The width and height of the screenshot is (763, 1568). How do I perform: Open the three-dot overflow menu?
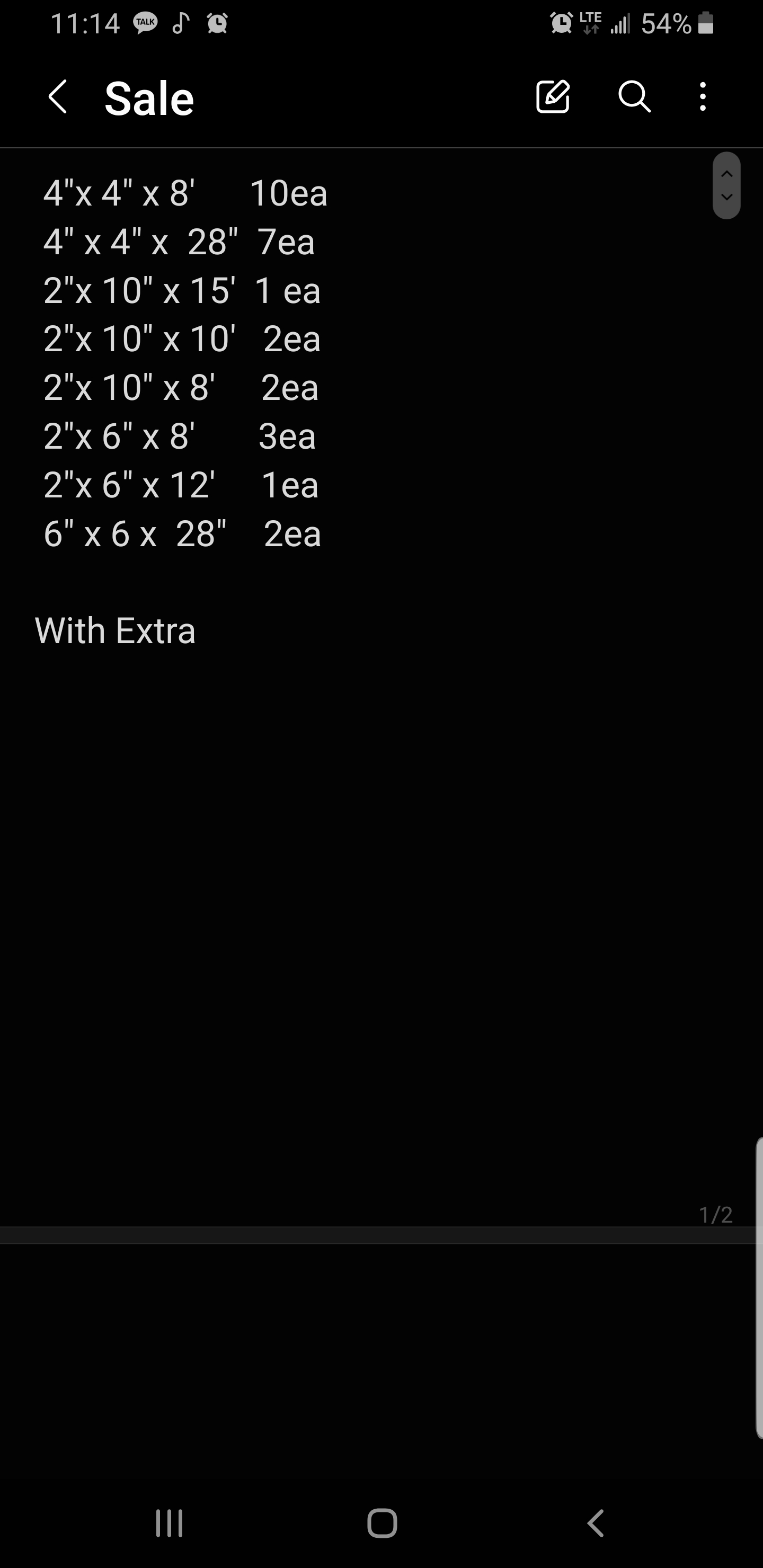(x=703, y=96)
